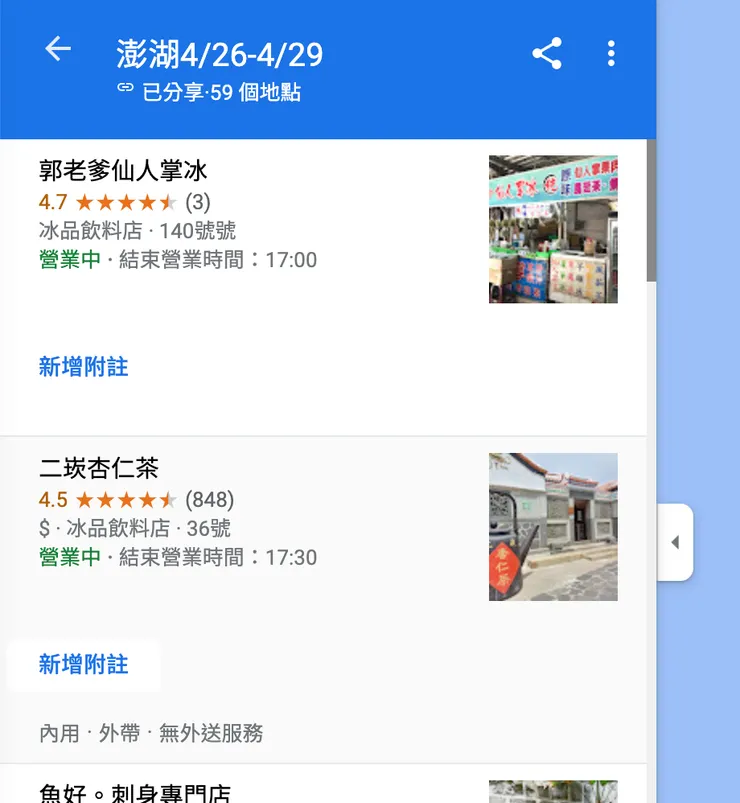The width and height of the screenshot is (740, 803).
Task: Click the 無外送服務 service label
Action: 212,733
